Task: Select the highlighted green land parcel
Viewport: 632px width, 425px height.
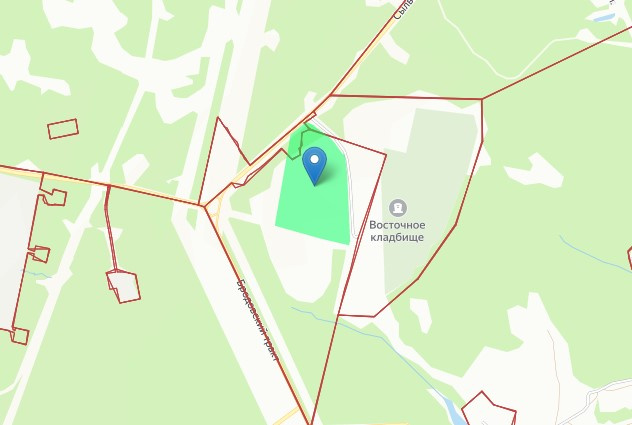Action: [312, 212]
